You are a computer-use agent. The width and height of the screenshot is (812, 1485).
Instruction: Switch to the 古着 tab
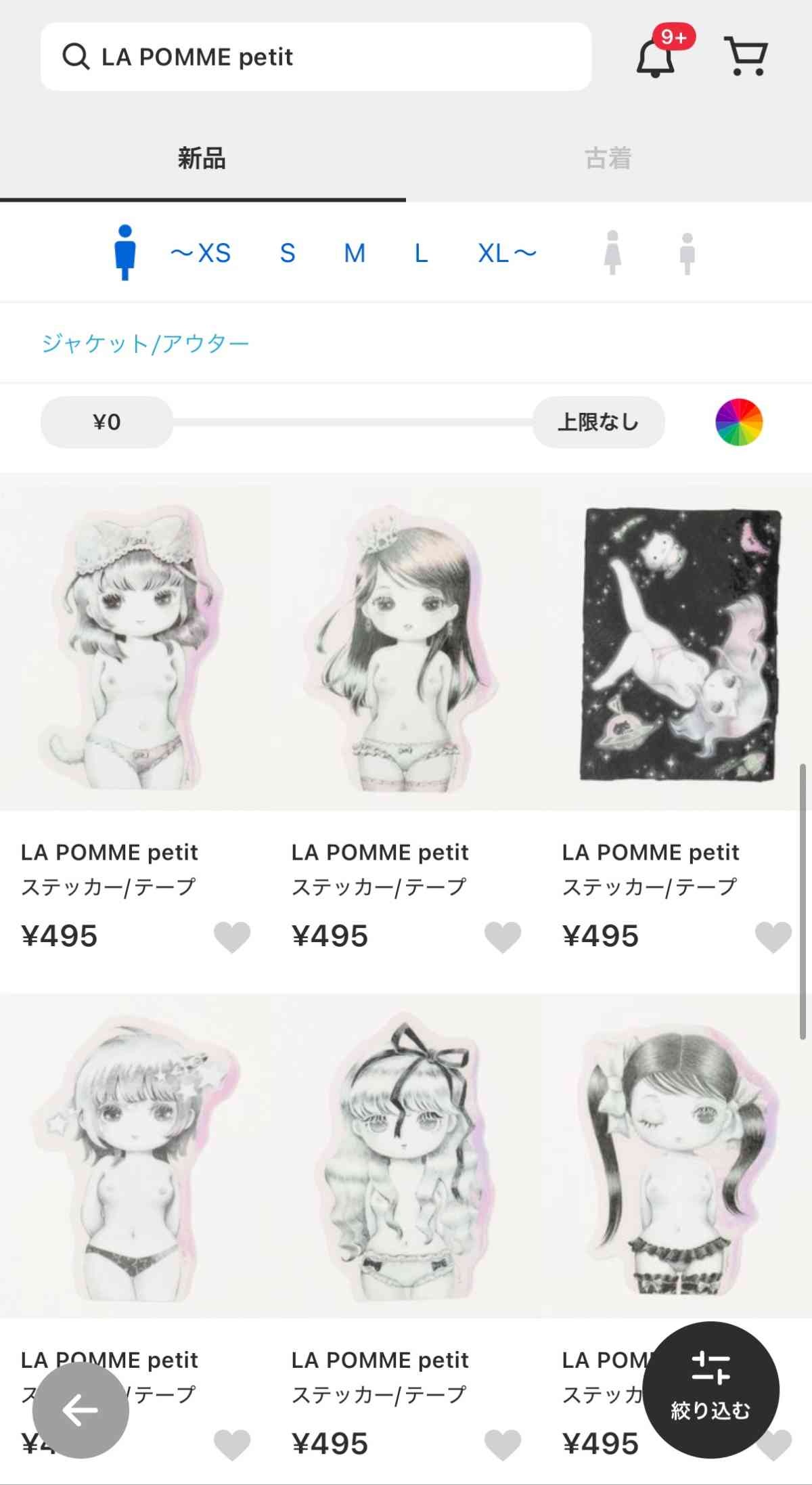point(608,158)
